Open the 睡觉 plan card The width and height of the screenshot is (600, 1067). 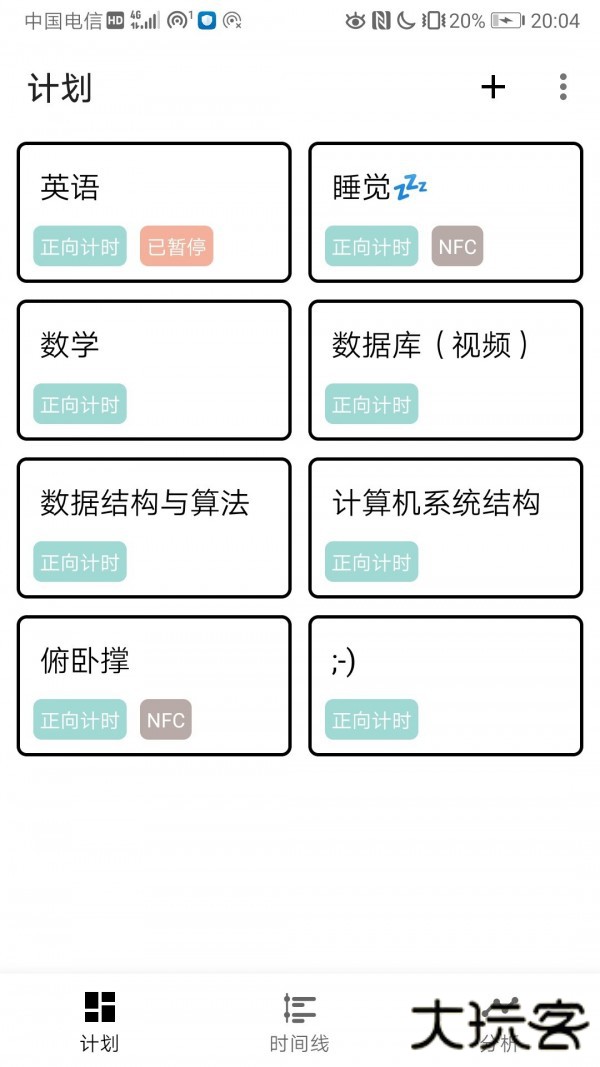coord(445,212)
